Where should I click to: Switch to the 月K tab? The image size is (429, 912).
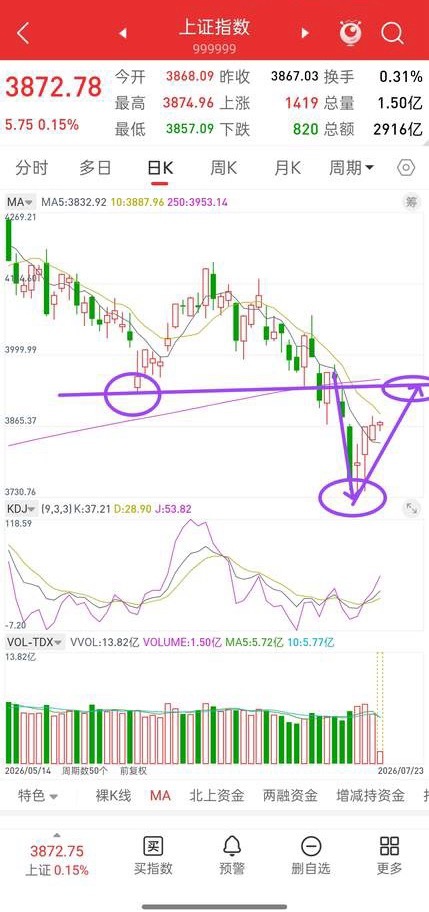coord(287,168)
